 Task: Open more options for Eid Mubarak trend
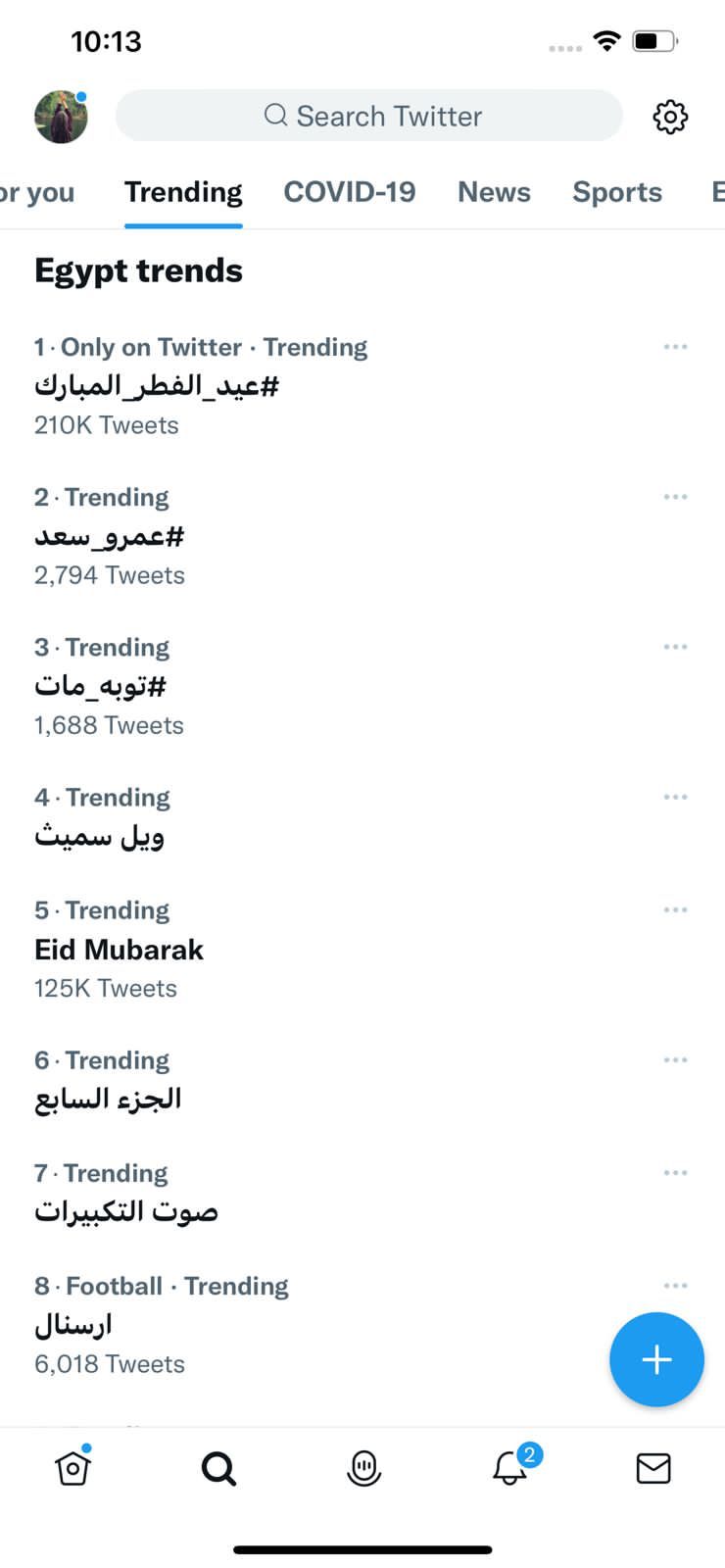coord(675,909)
